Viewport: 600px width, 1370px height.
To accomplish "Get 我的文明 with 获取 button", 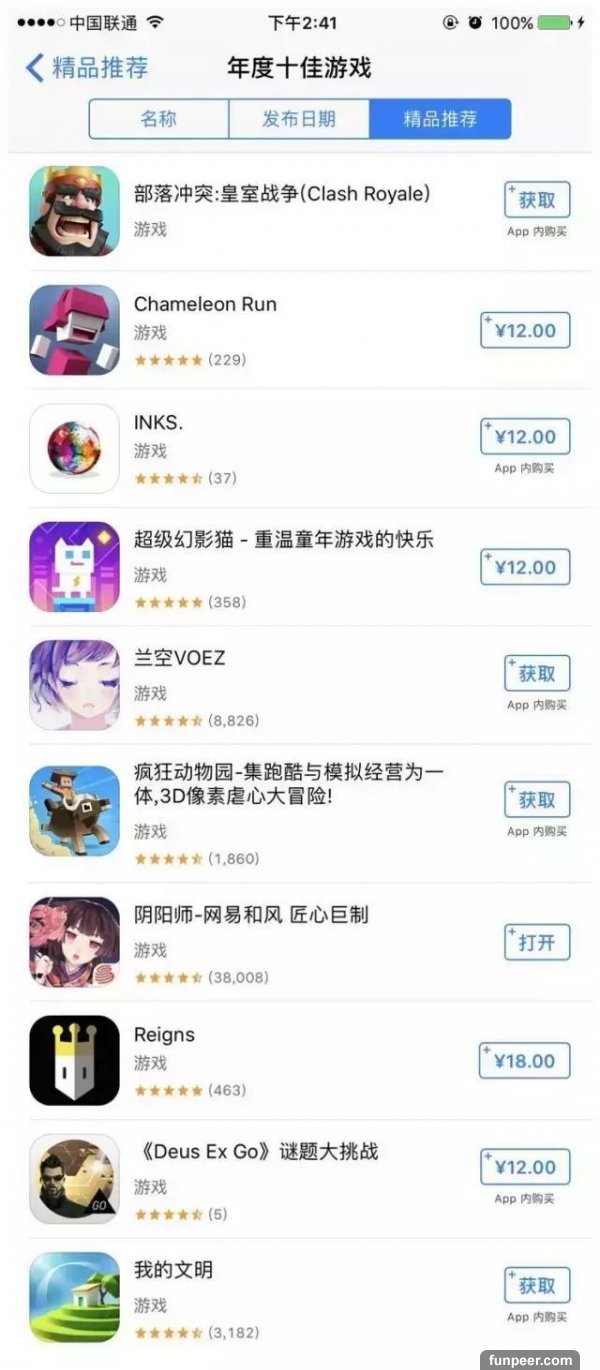I will [537, 1286].
